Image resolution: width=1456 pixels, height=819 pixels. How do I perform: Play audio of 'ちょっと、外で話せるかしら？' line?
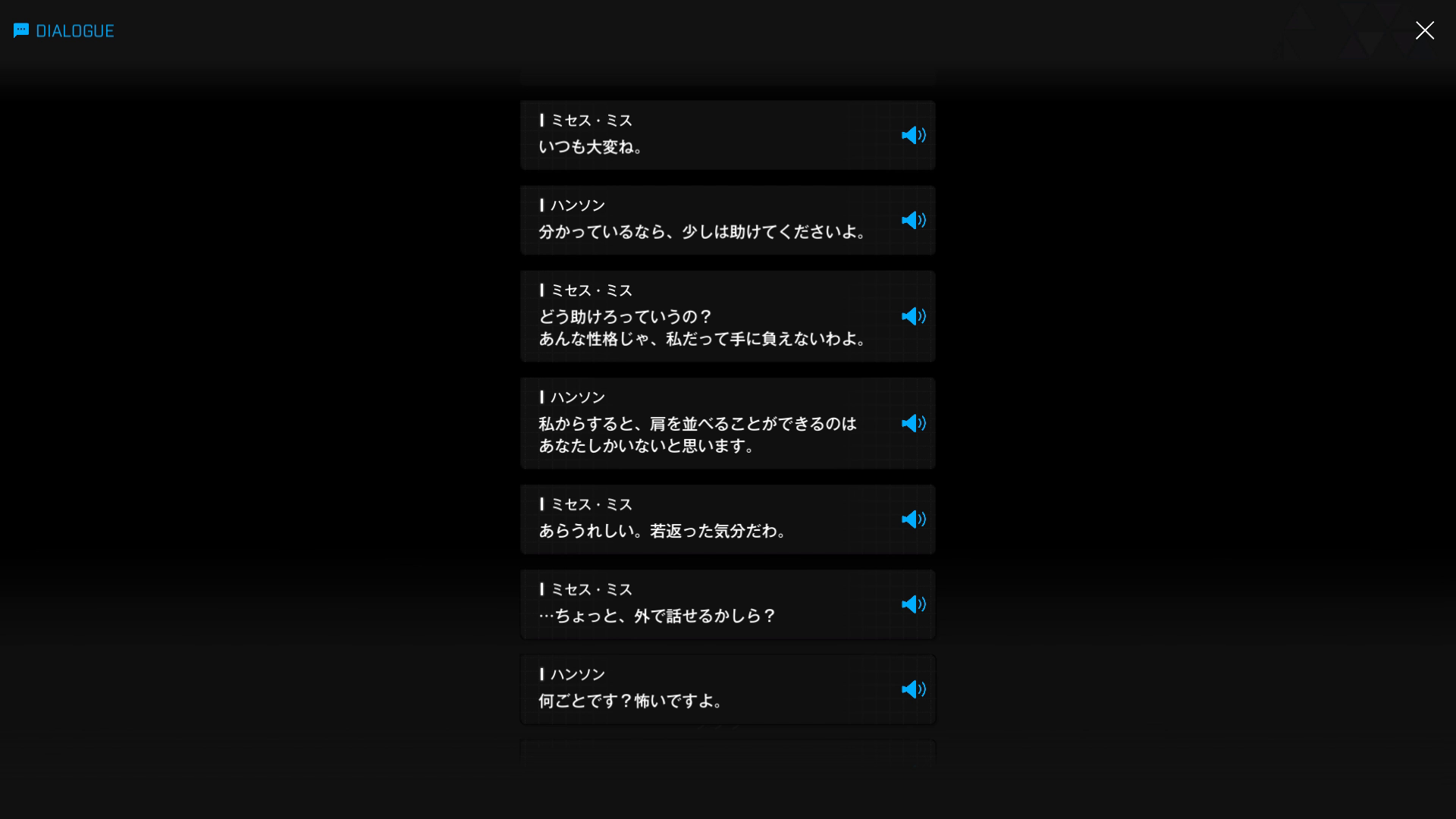913,604
